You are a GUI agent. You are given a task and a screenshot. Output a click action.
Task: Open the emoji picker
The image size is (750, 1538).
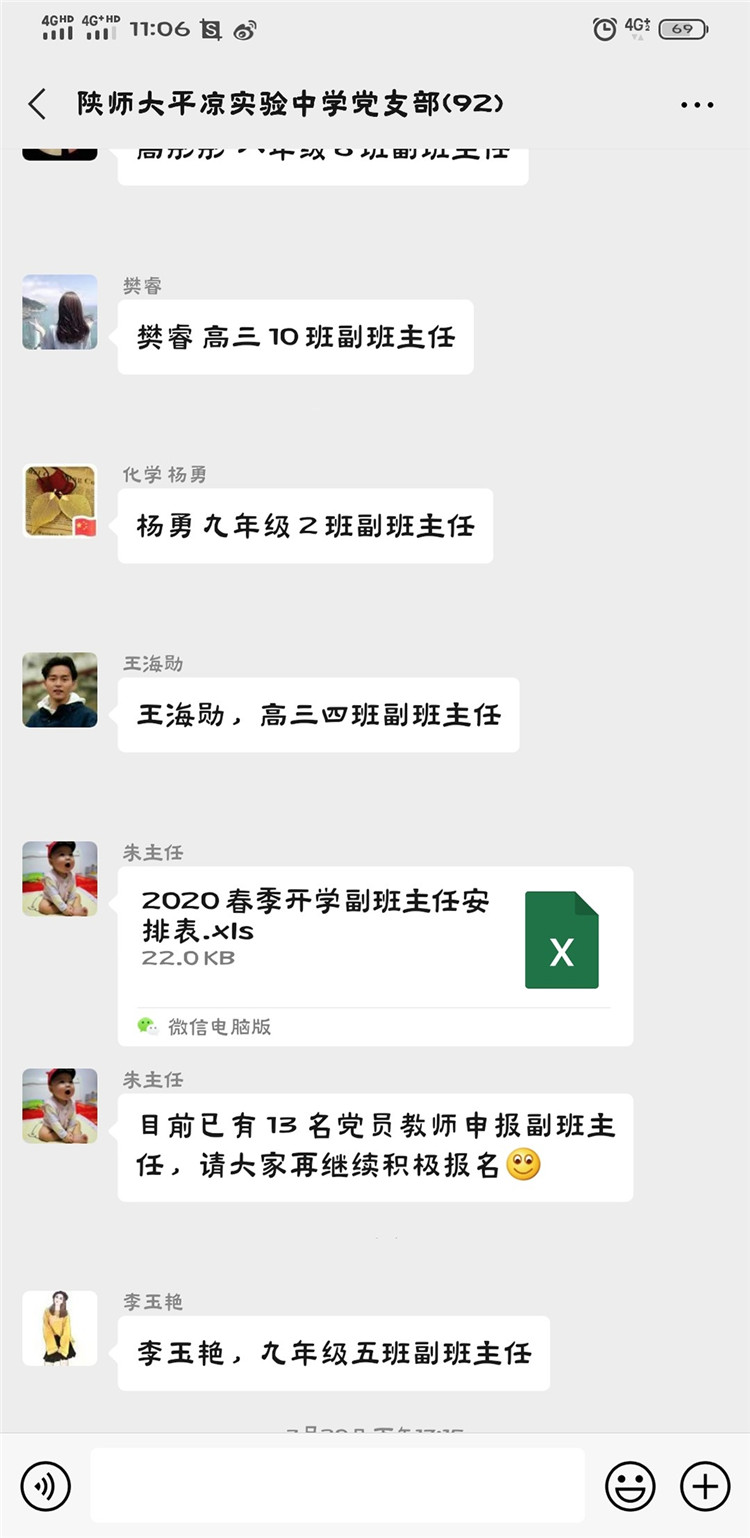(630, 1485)
